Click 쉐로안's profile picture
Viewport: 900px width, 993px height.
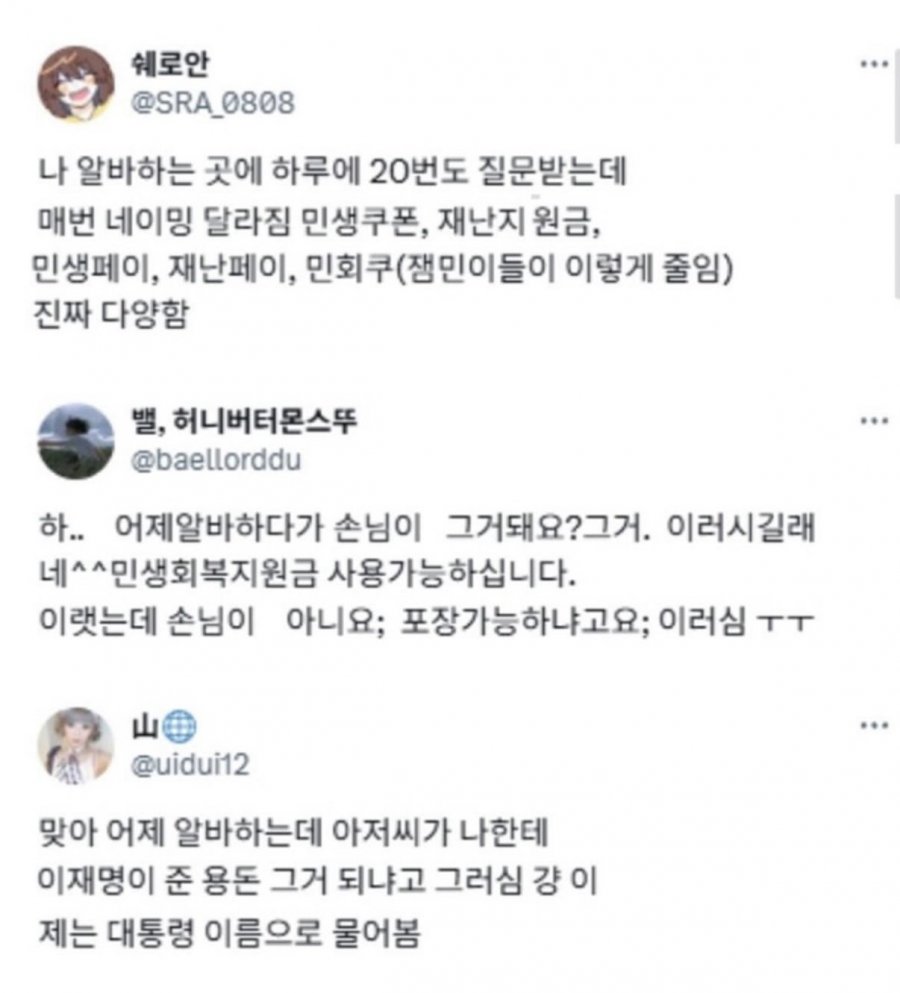tap(75, 83)
